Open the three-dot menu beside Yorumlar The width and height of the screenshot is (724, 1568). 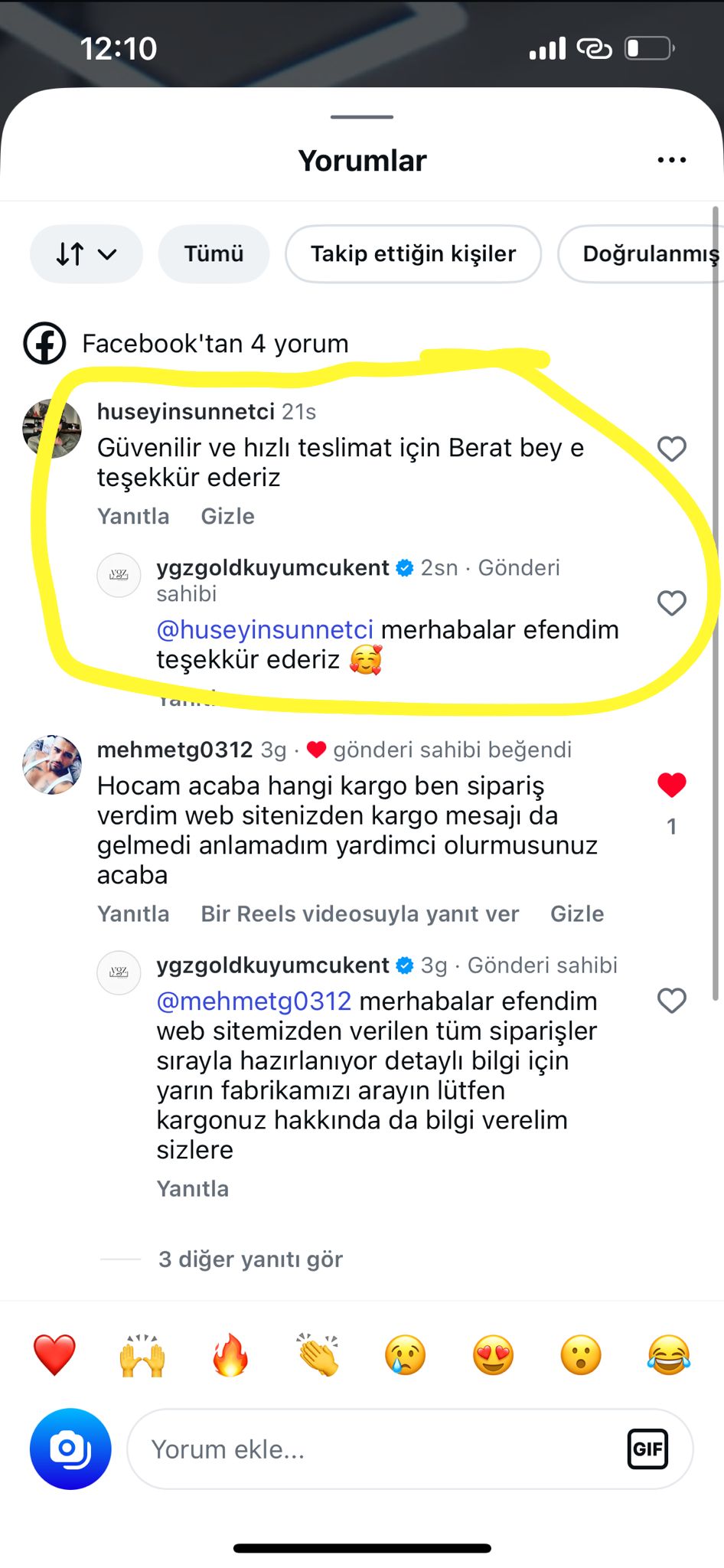671,160
